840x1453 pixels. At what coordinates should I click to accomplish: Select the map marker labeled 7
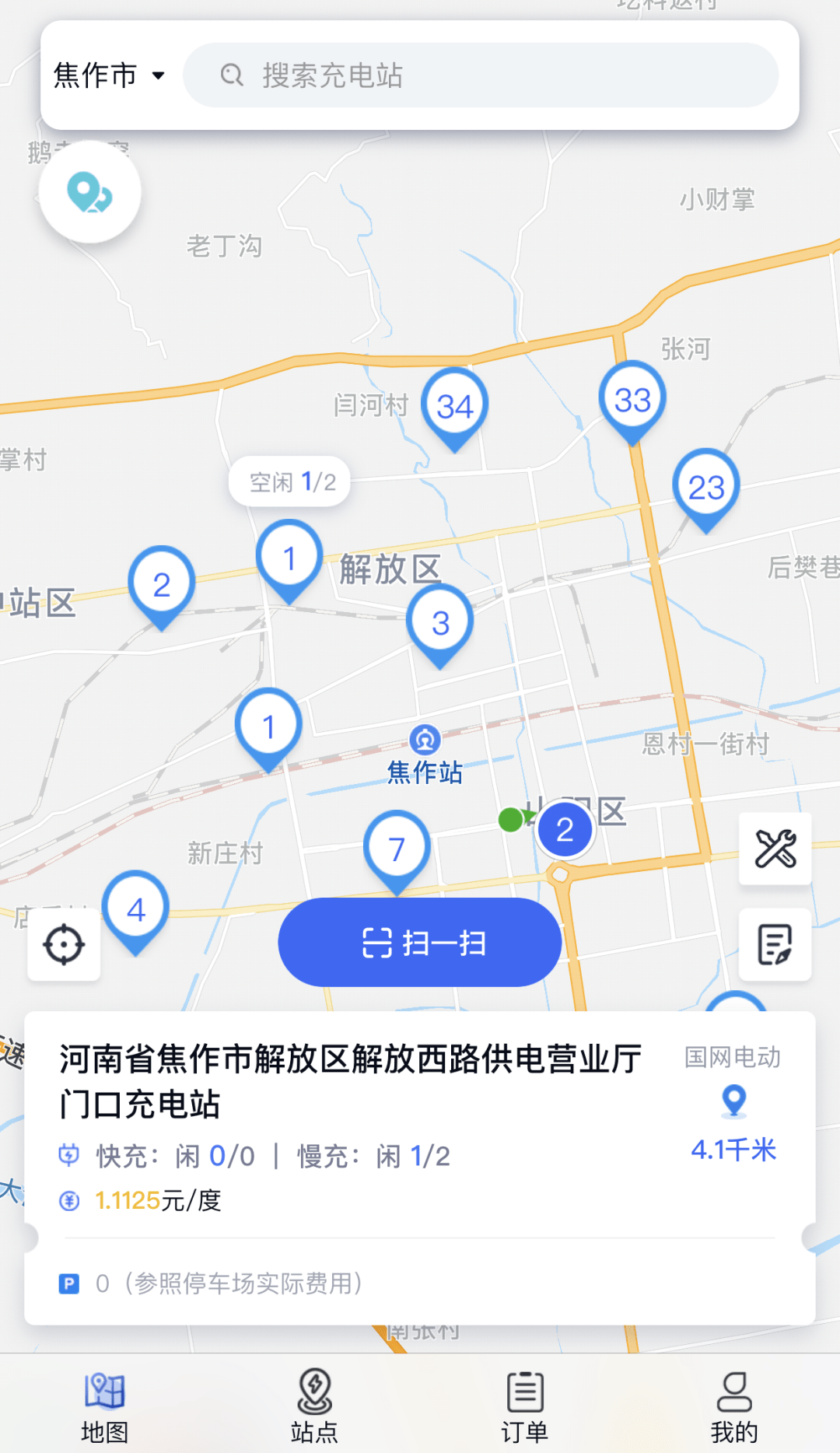(397, 849)
